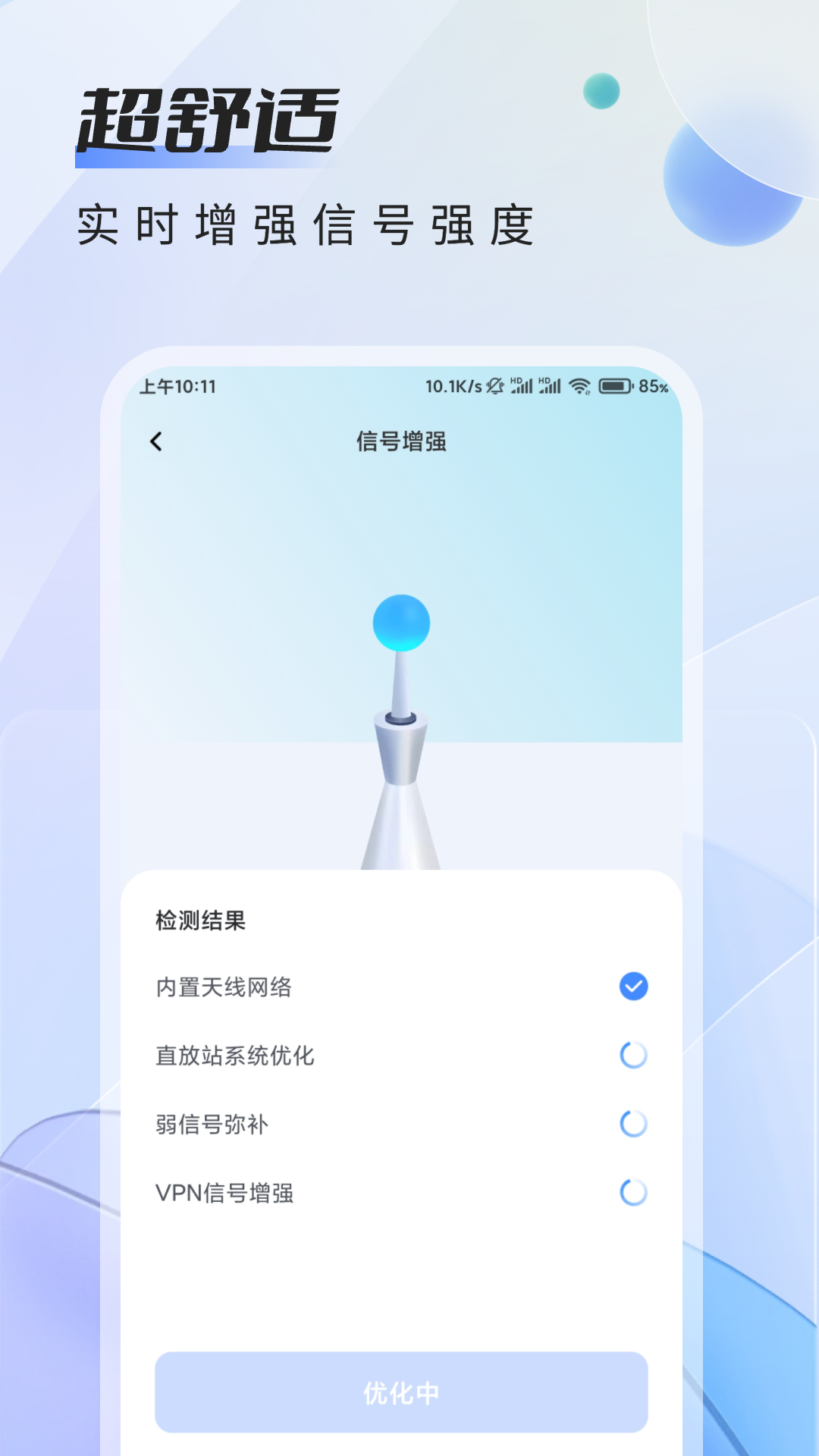Tap the battery icon showing 85%
Screen dimensions: 819x1456
[616, 387]
